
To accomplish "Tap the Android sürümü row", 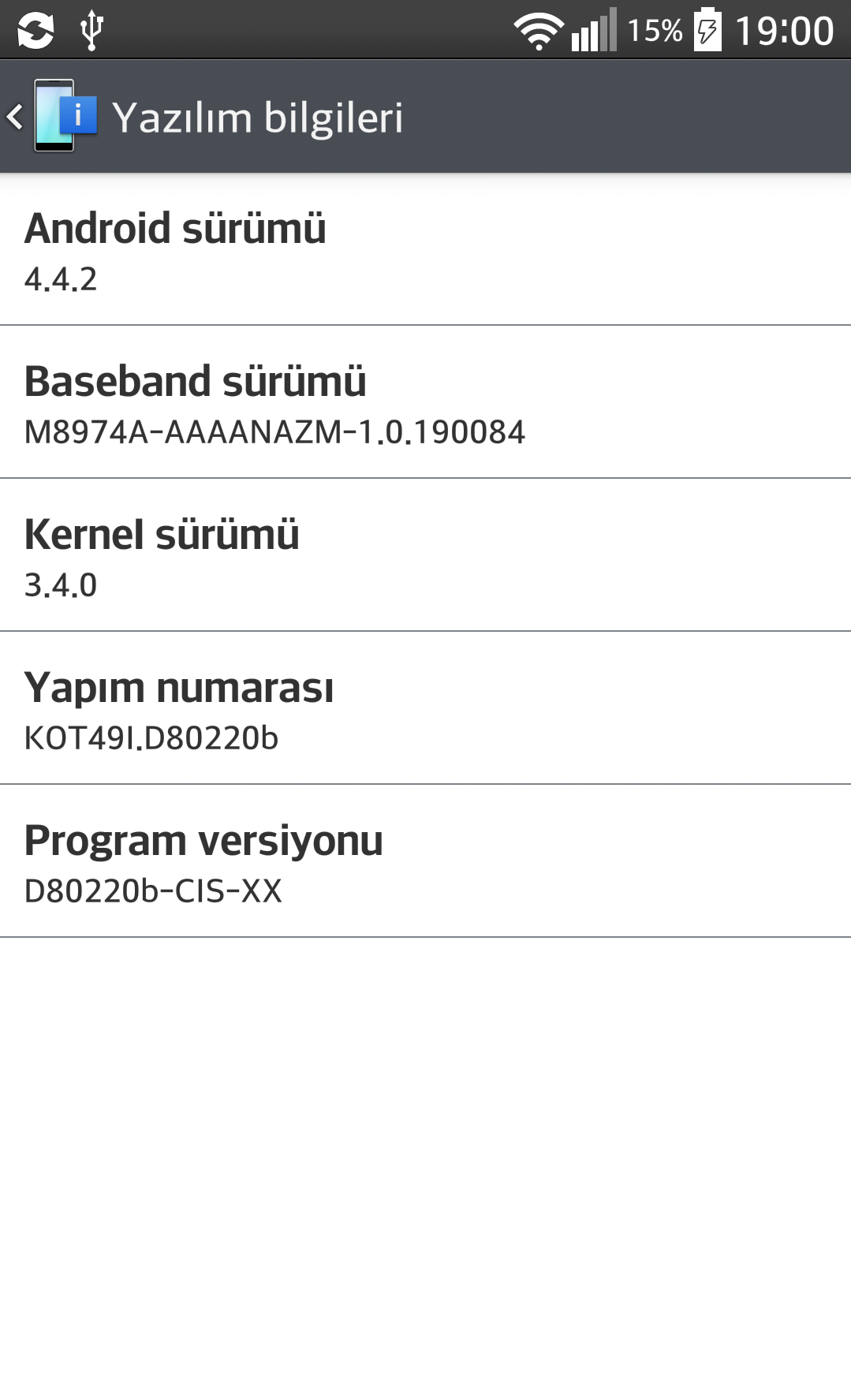I will [425, 249].
